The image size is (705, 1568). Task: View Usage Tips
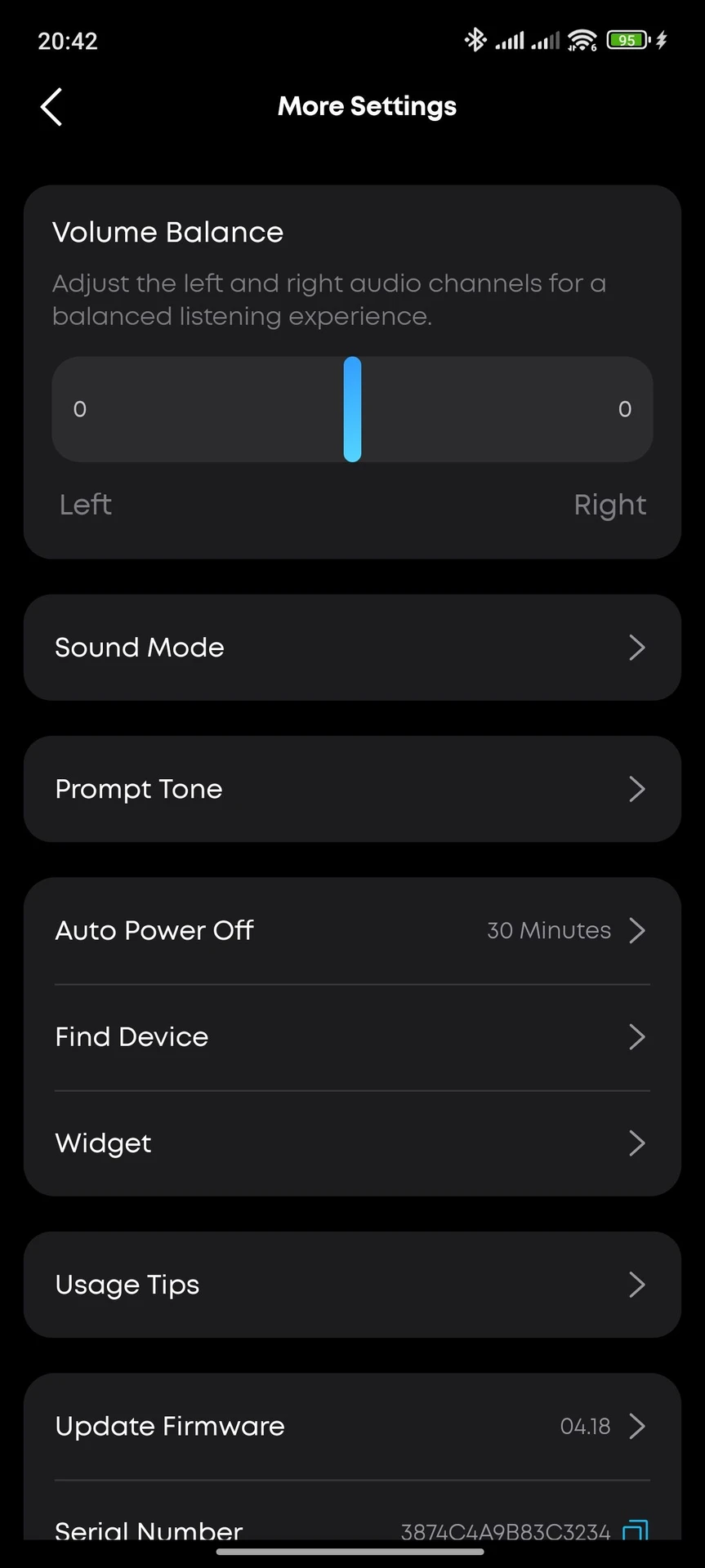tap(352, 1285)
